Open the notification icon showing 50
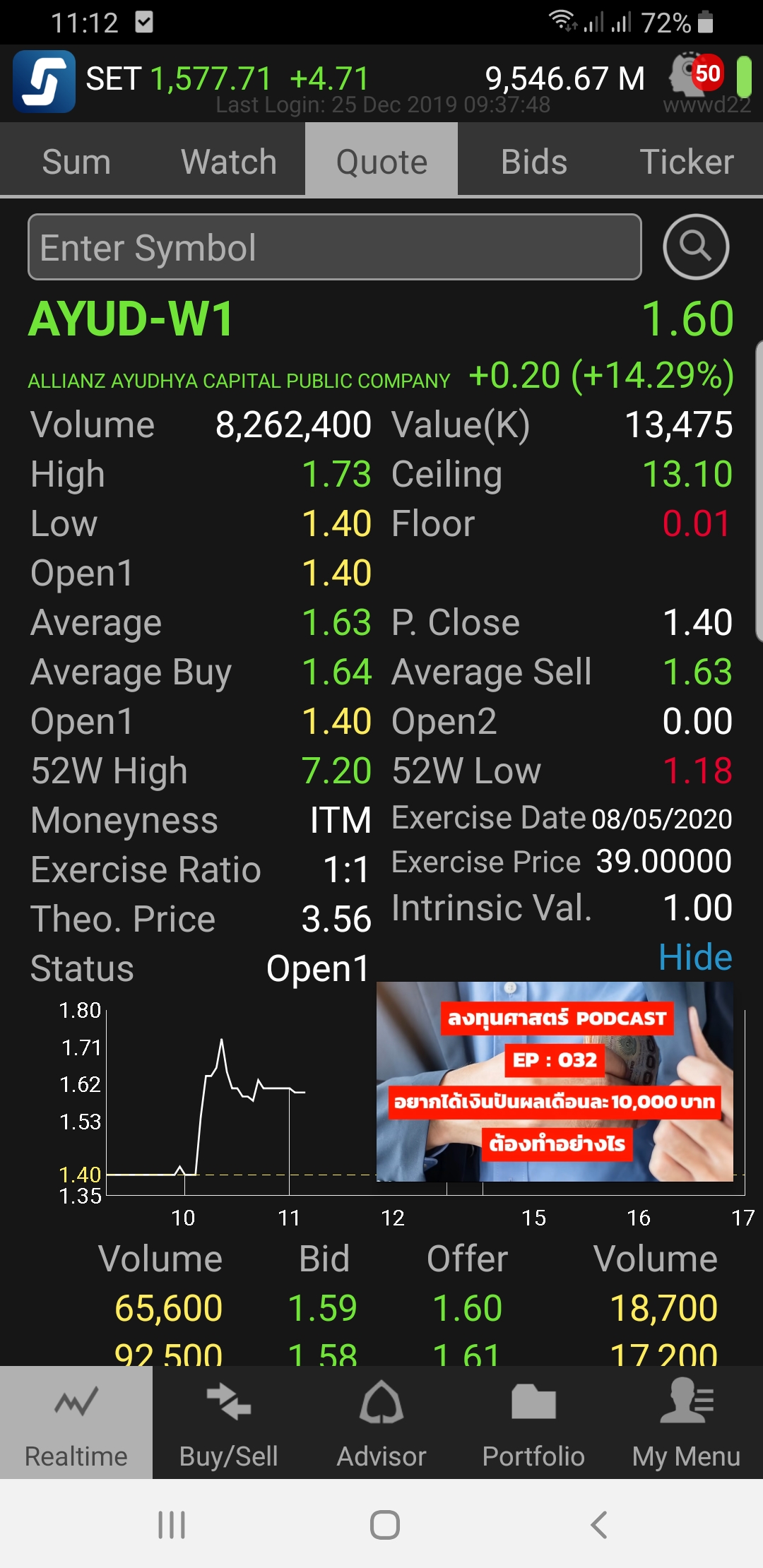The height and width of the screenshot is (1568, 763). tap(696, 73)
